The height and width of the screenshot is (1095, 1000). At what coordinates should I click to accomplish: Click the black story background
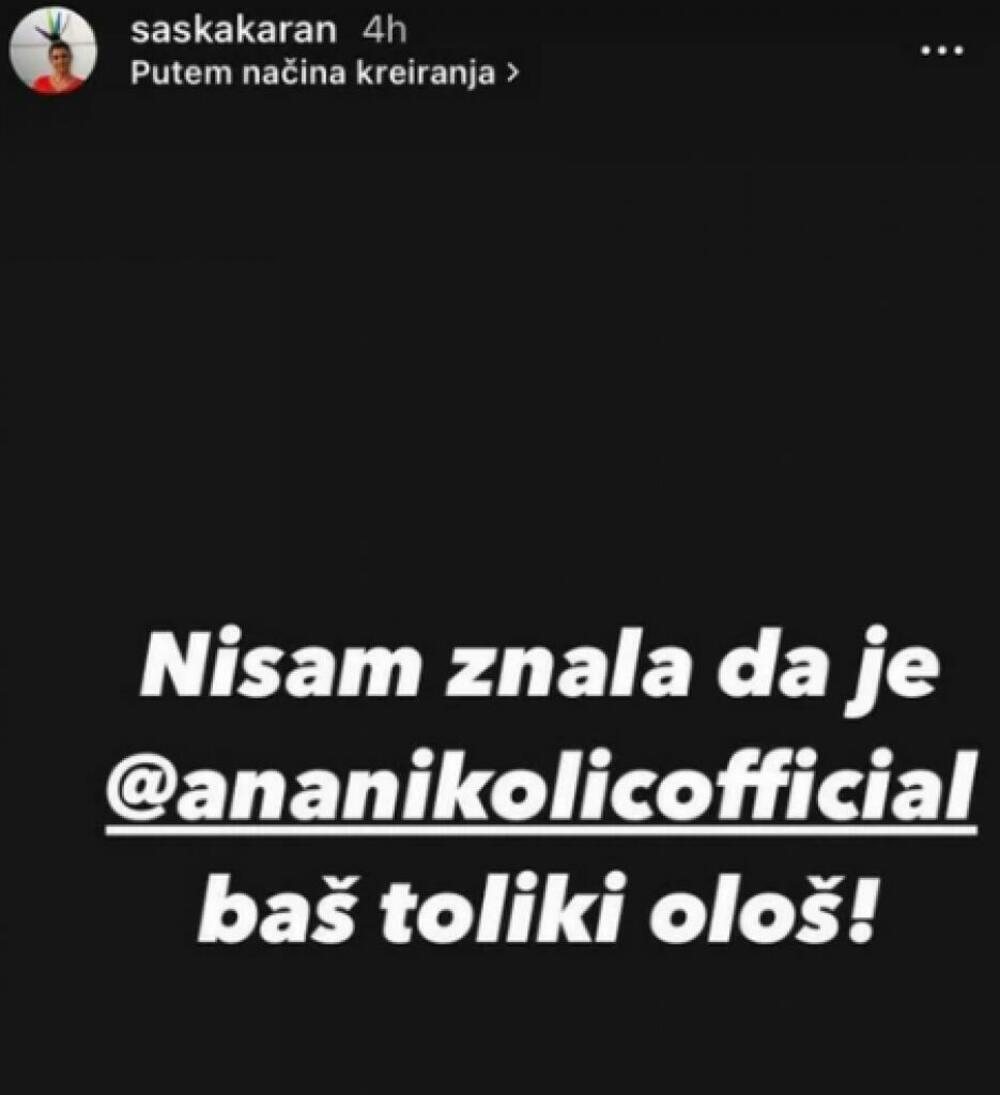coord(500,350)
